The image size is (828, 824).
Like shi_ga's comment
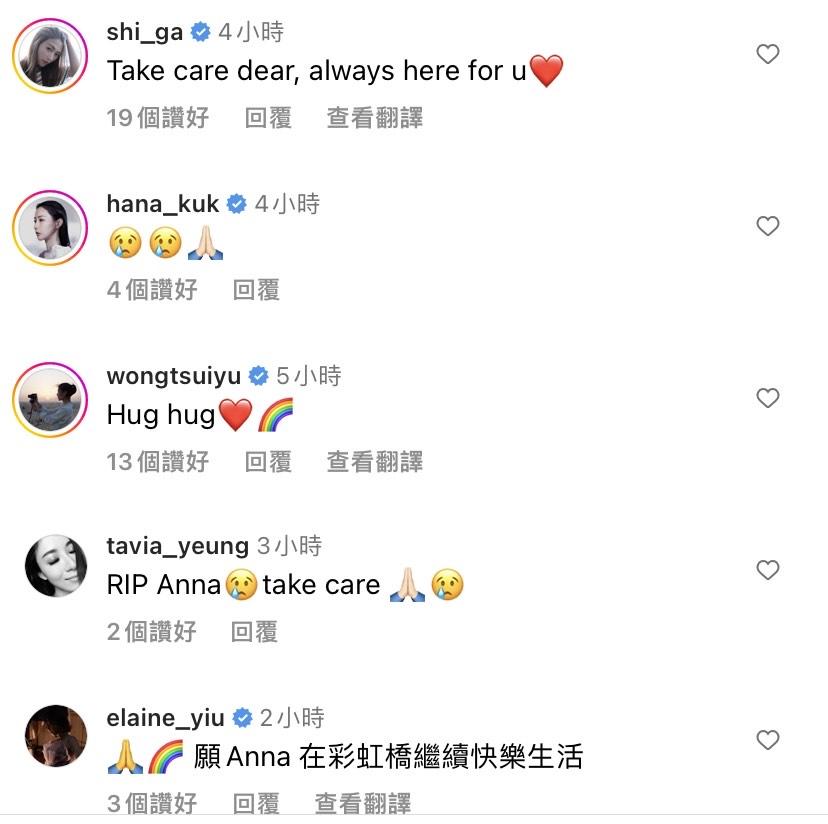click(x=767, y=54)
